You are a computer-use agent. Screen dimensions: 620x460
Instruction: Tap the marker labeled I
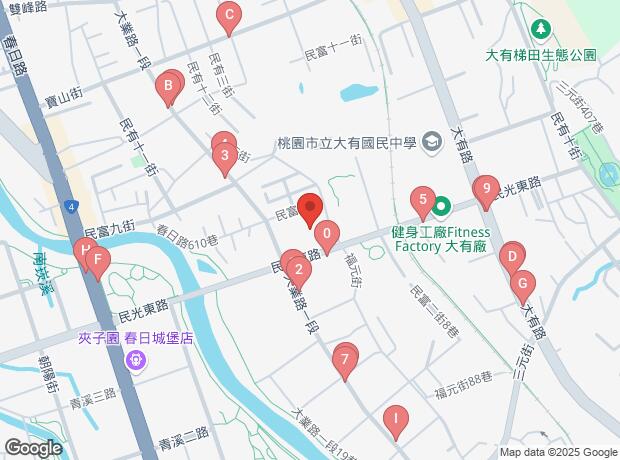[396, 418]
